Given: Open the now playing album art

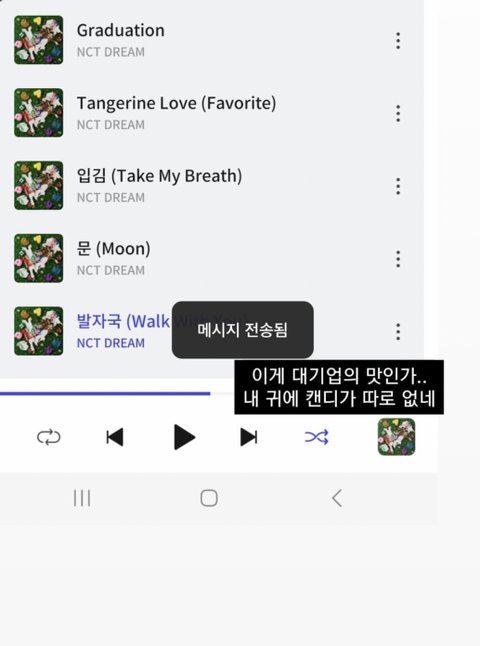Looking at the screenshot, I should click(x=396, y=437).
